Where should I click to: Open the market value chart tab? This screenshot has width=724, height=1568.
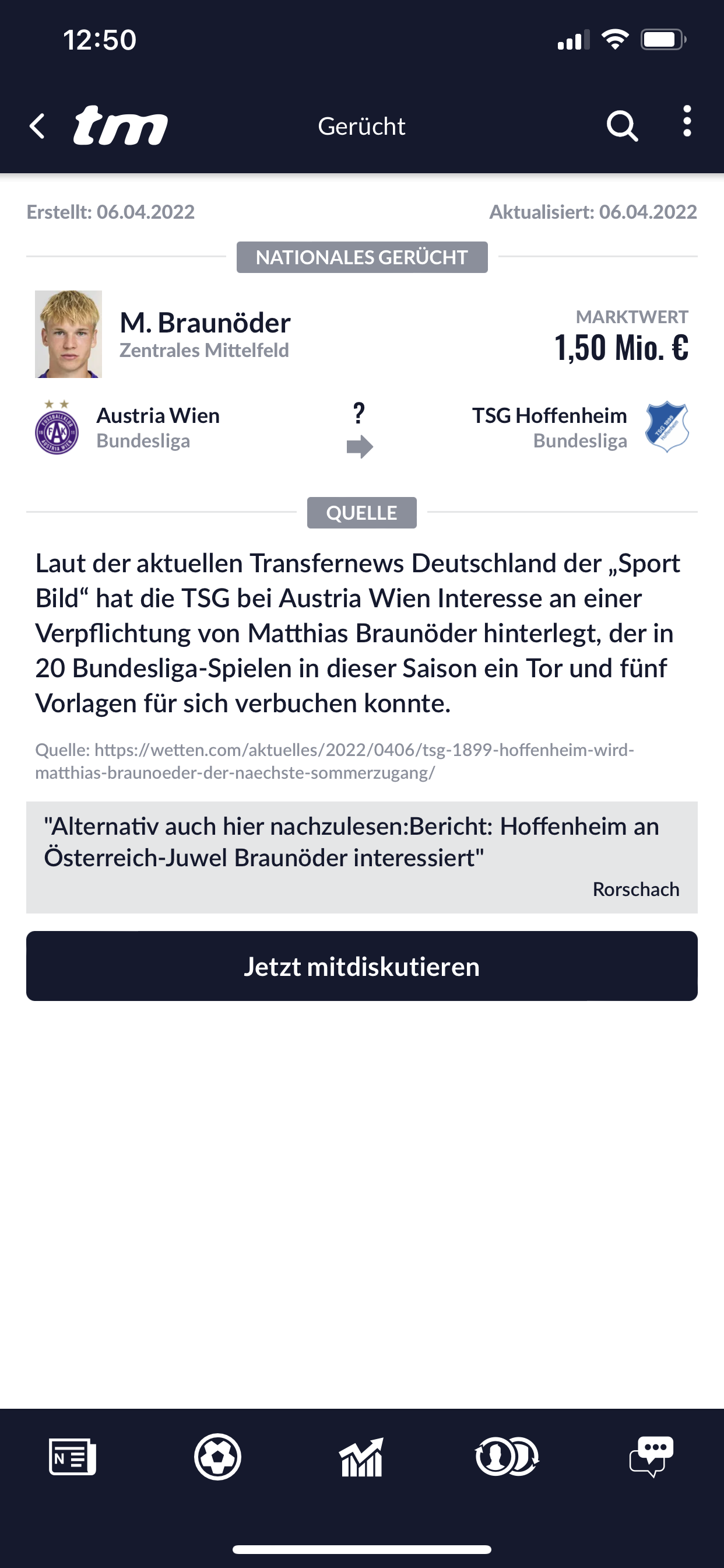(x=361, y=1457)
